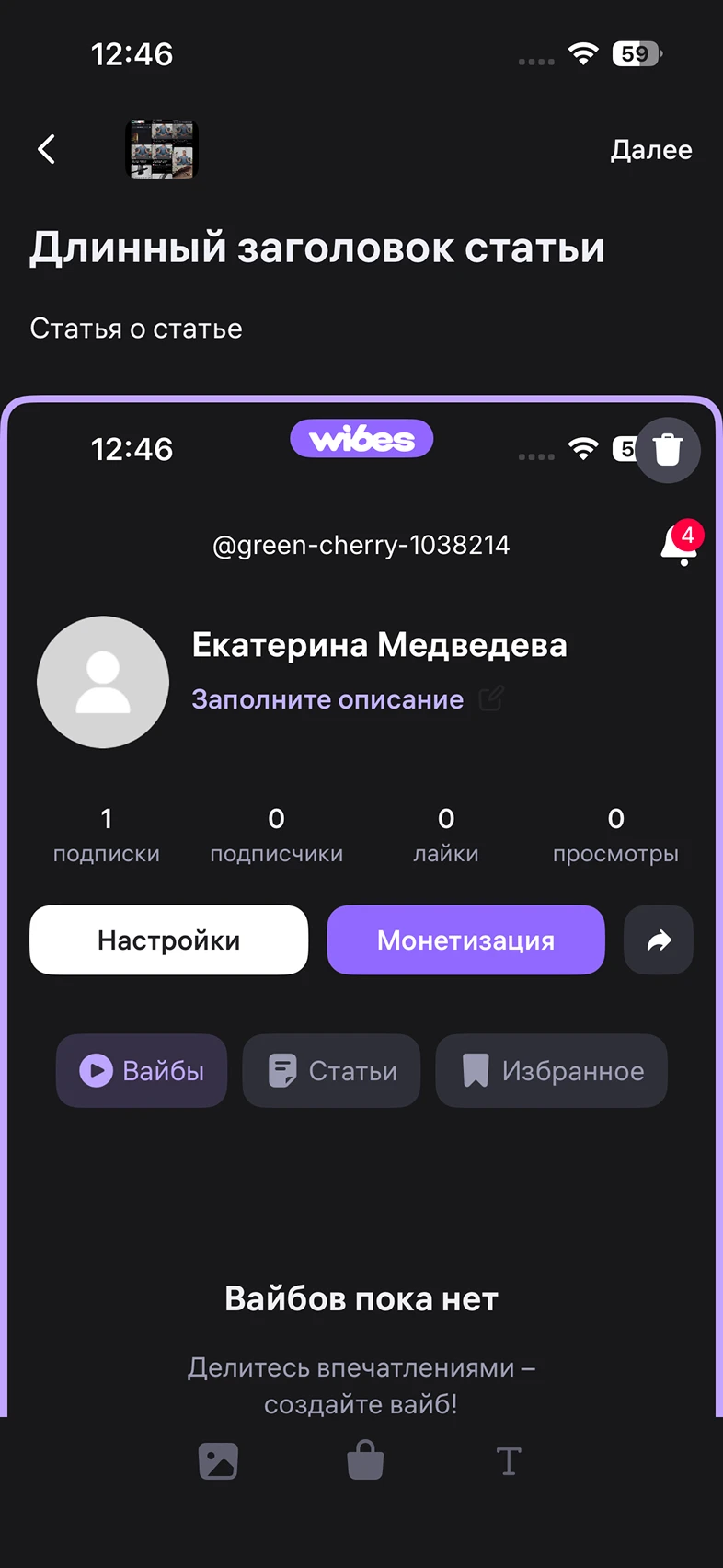Edit the title Длинный заголовок статьи
This screenshot has height=1568, width=723.
pos(317,248)
